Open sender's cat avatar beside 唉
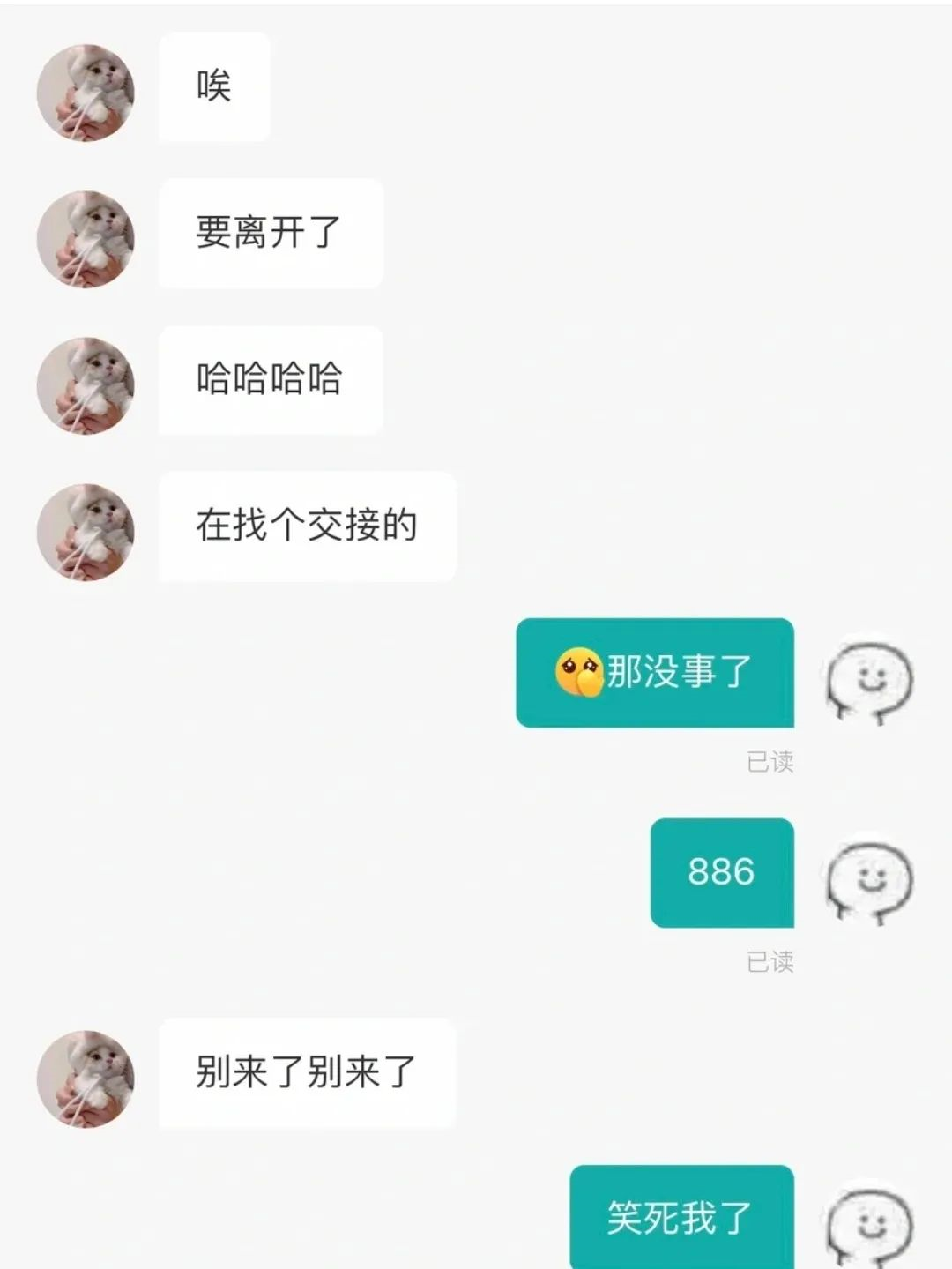Viewport: 952px width, 1269px height. [86, 93]
